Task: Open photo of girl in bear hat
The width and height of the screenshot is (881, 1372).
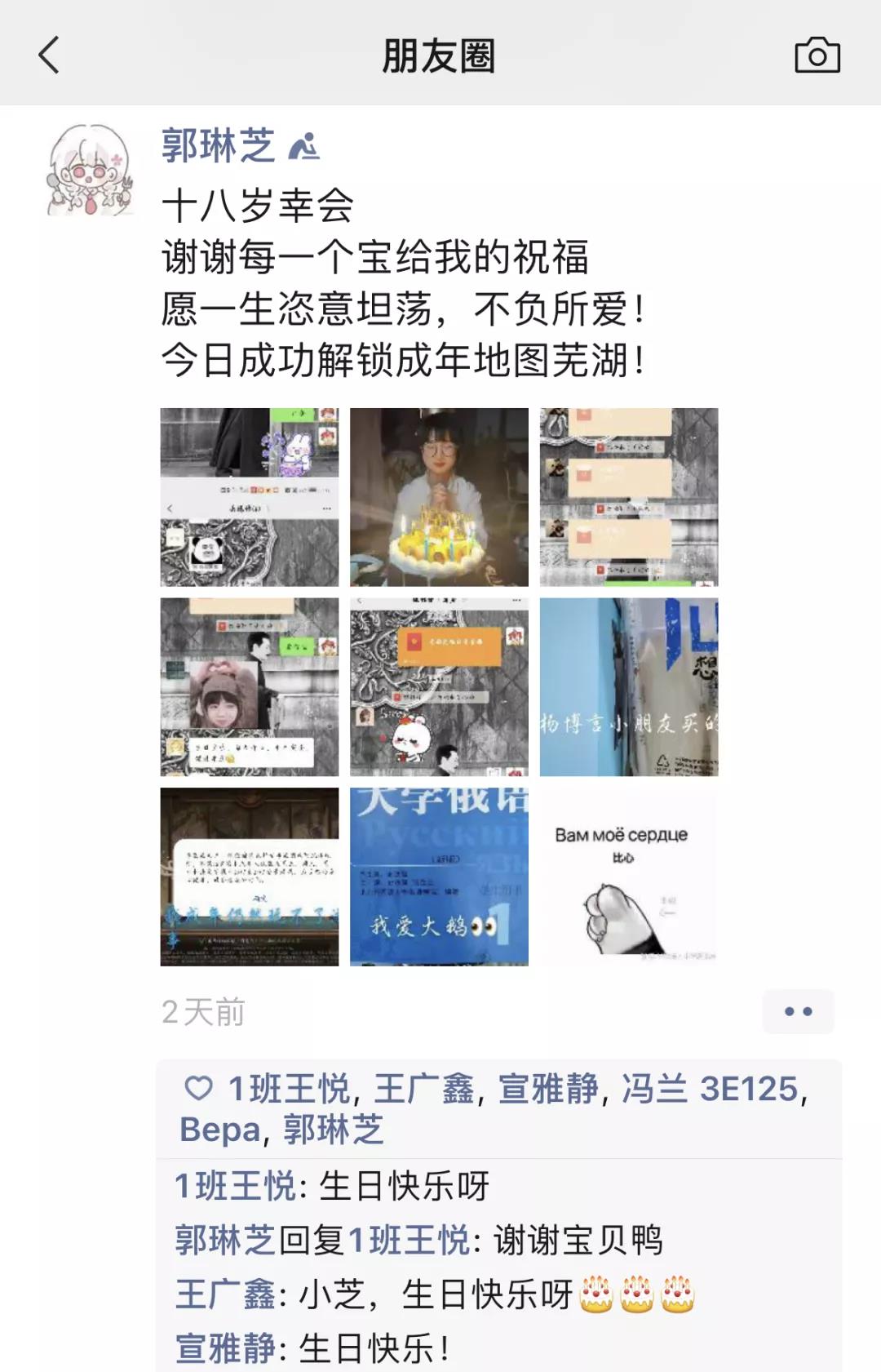Action: click(x=249, y=686)
